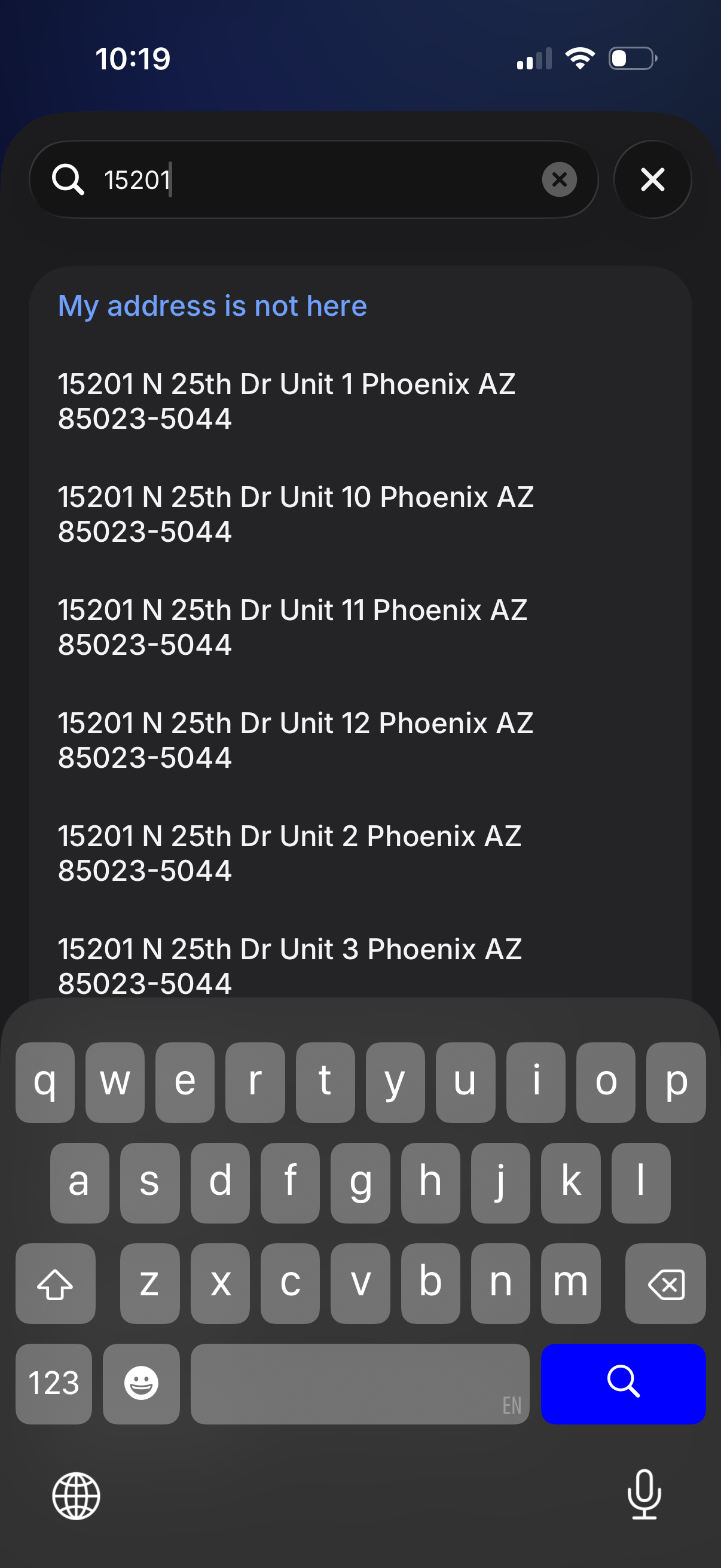Pick the Unit 11 address result
Screen dimensions: 721x1568
[x=292, y=627]
